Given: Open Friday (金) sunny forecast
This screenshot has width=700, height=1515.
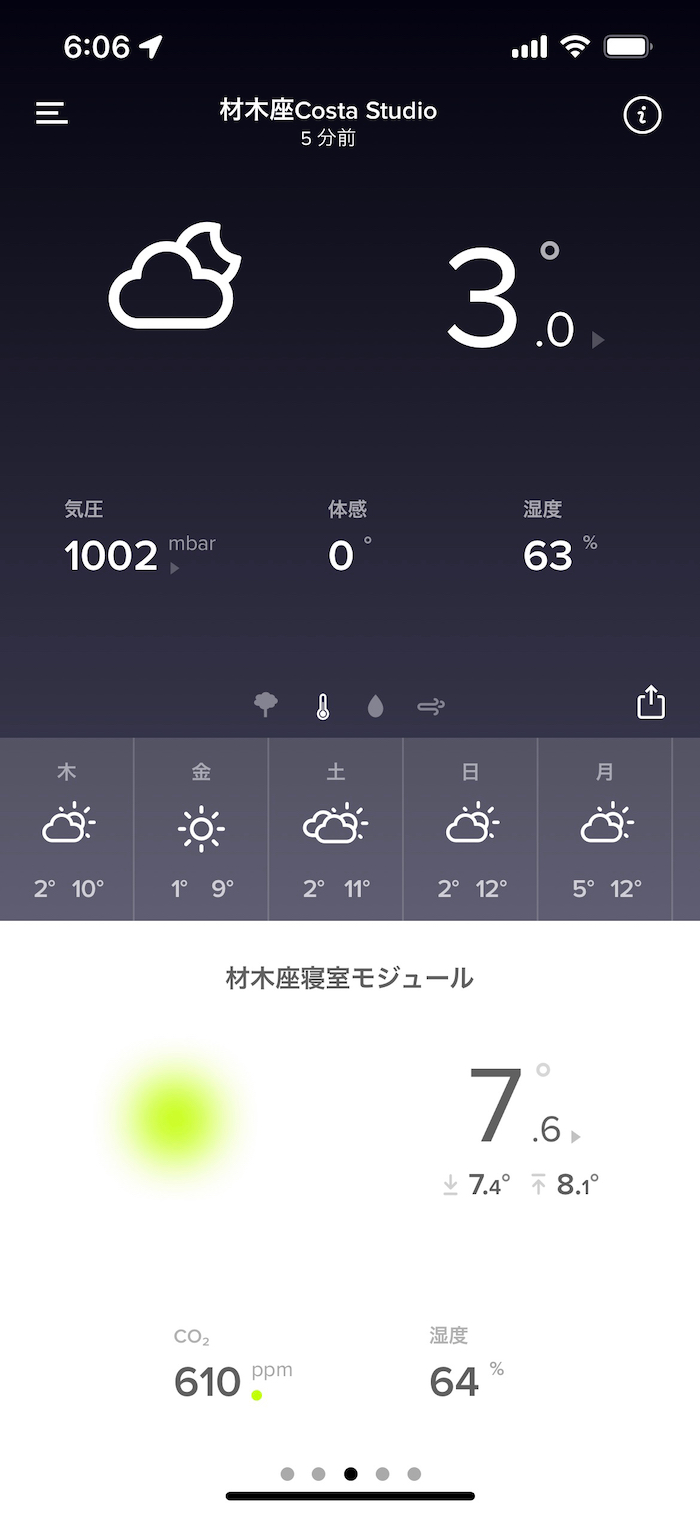Looking at the screenshot, I should [201, 829].
